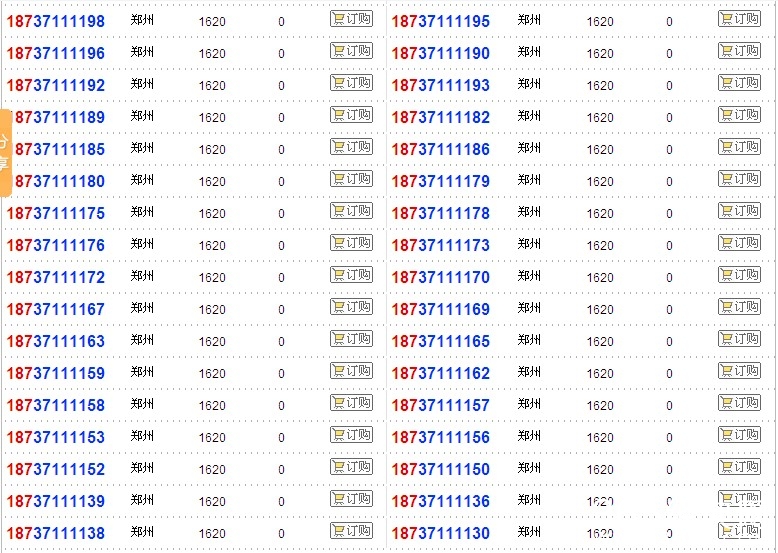This screenshot has height=553, width=778.
Task: Order the number 18737111153
Action: tap(351, 435)
